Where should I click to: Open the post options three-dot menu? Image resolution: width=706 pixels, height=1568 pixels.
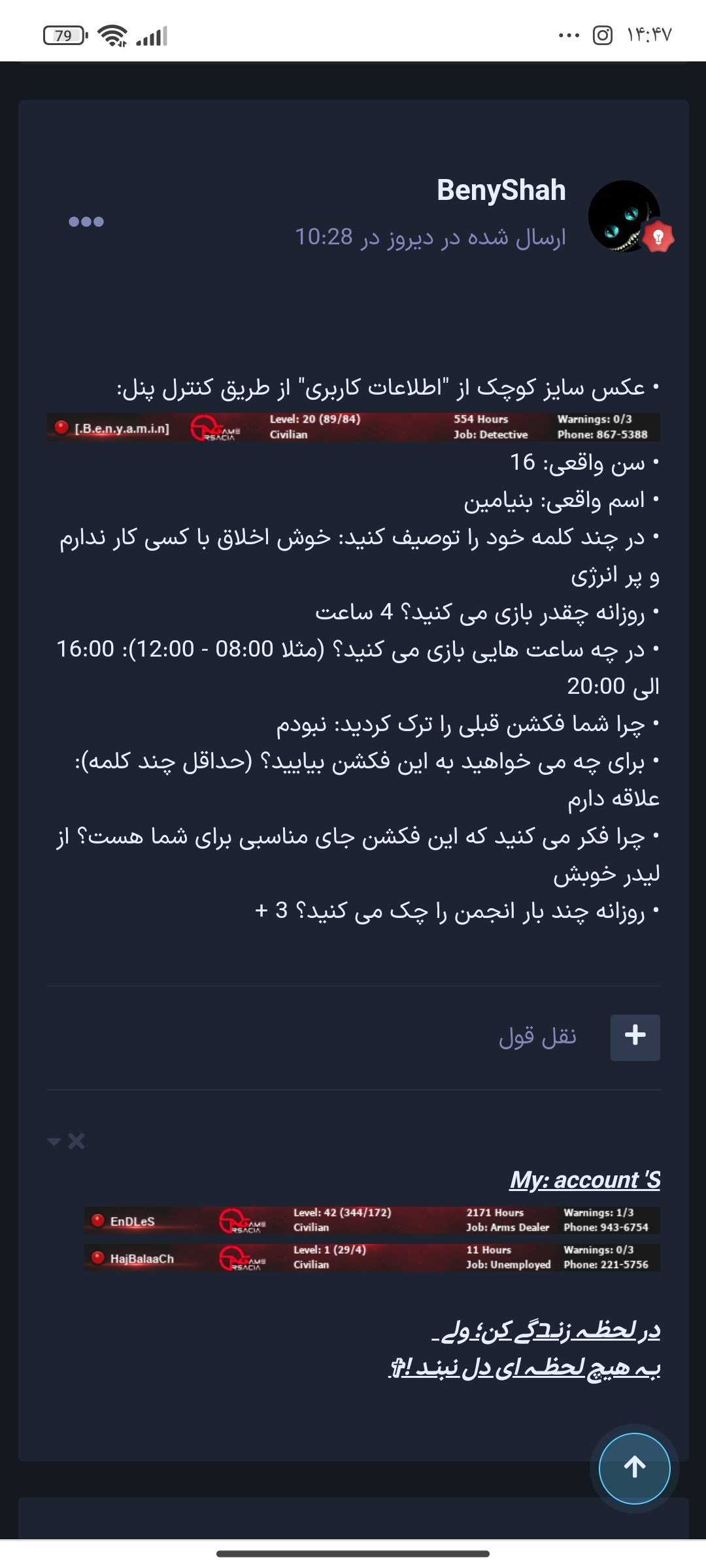click(86, 221)
